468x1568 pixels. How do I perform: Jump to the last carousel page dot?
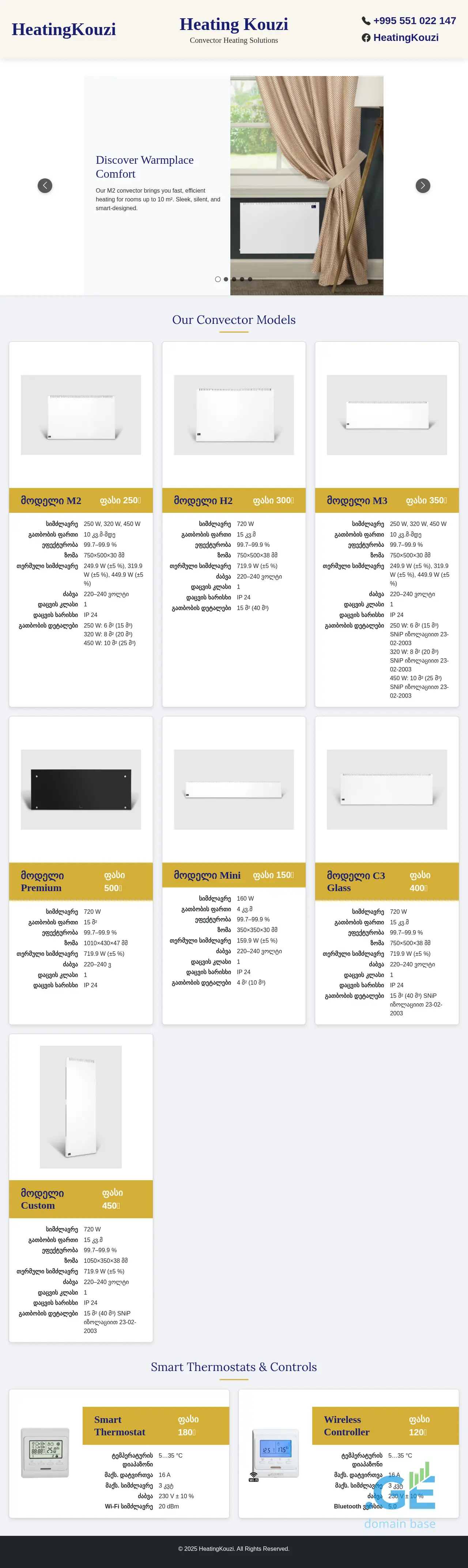[x=249, y=279]
